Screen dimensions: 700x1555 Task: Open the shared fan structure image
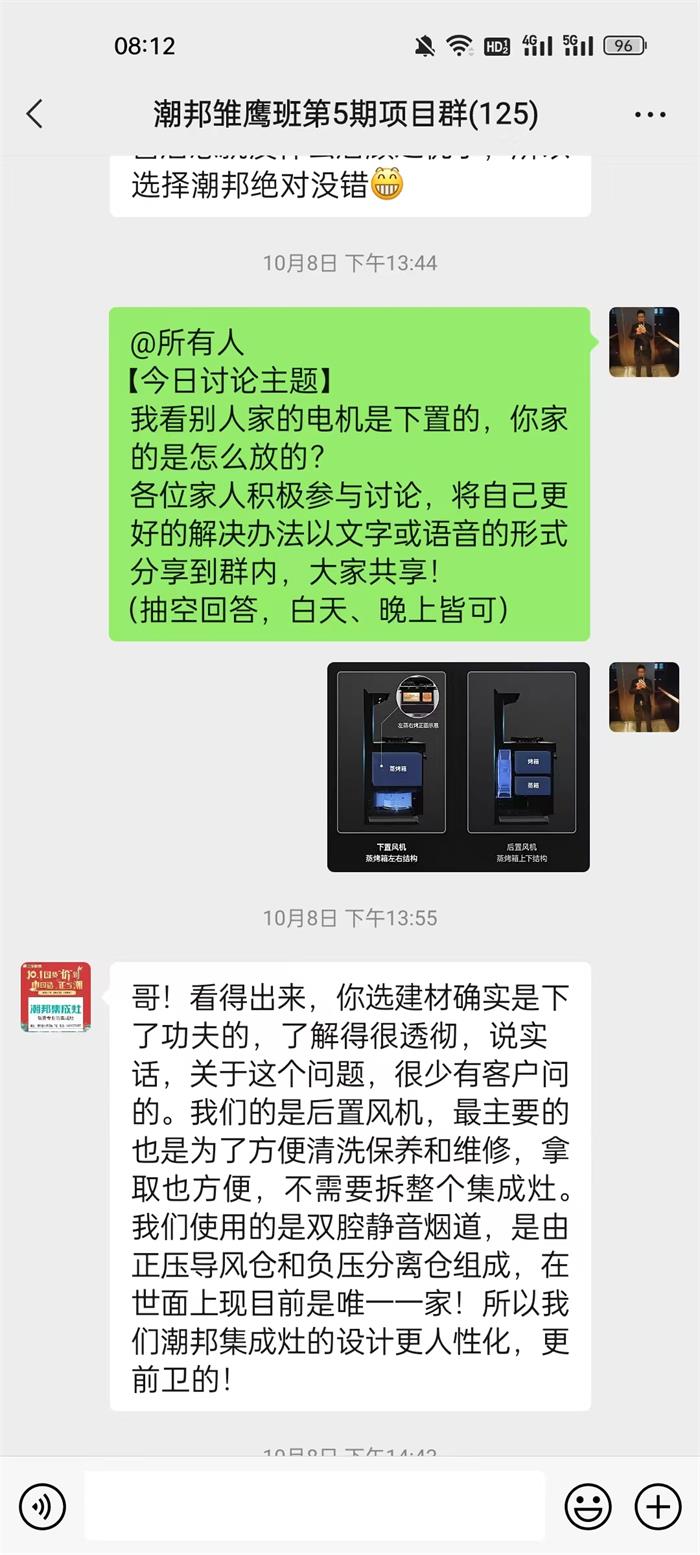pyautogui.click(x=458, y=767)
